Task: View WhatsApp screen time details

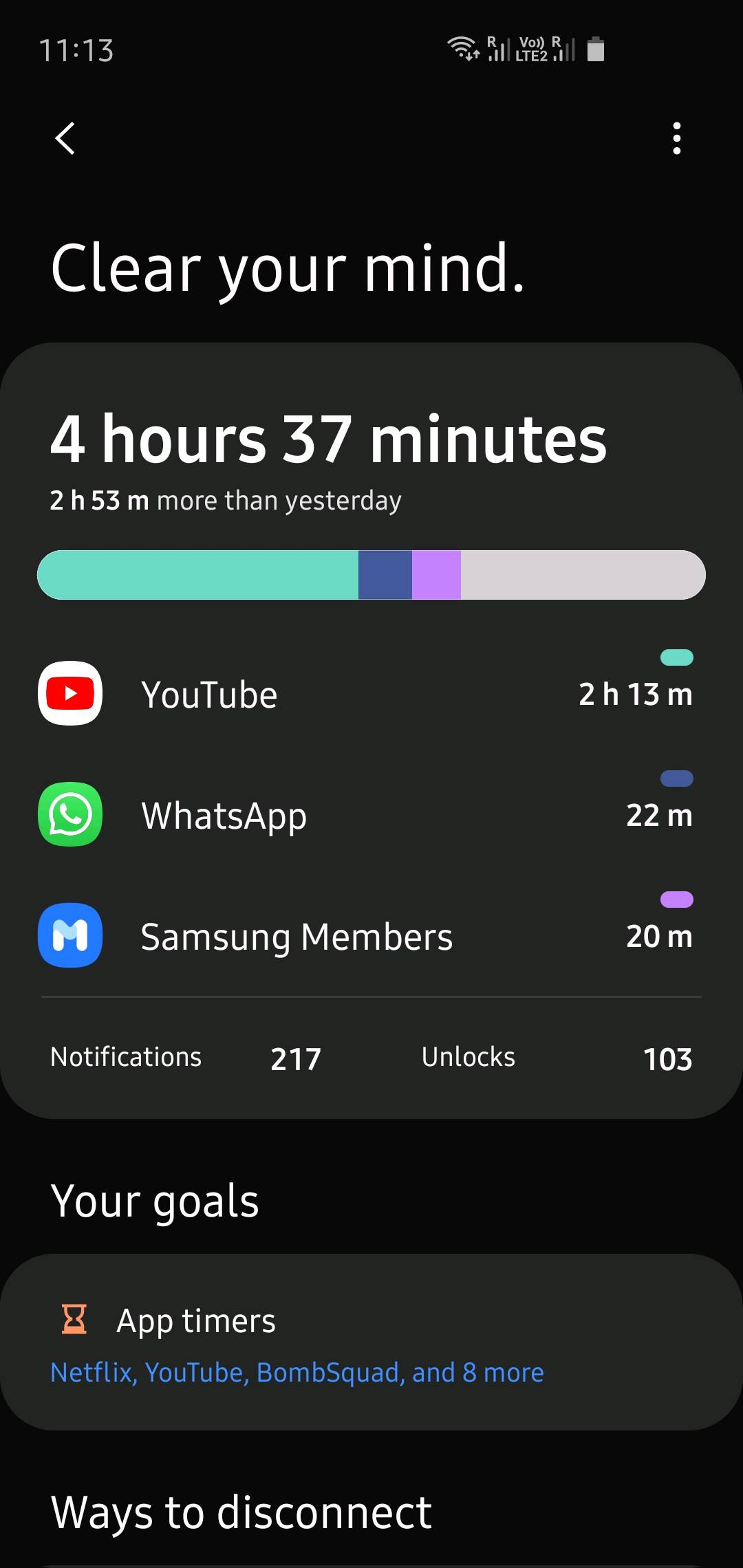Action: [365, 815]
